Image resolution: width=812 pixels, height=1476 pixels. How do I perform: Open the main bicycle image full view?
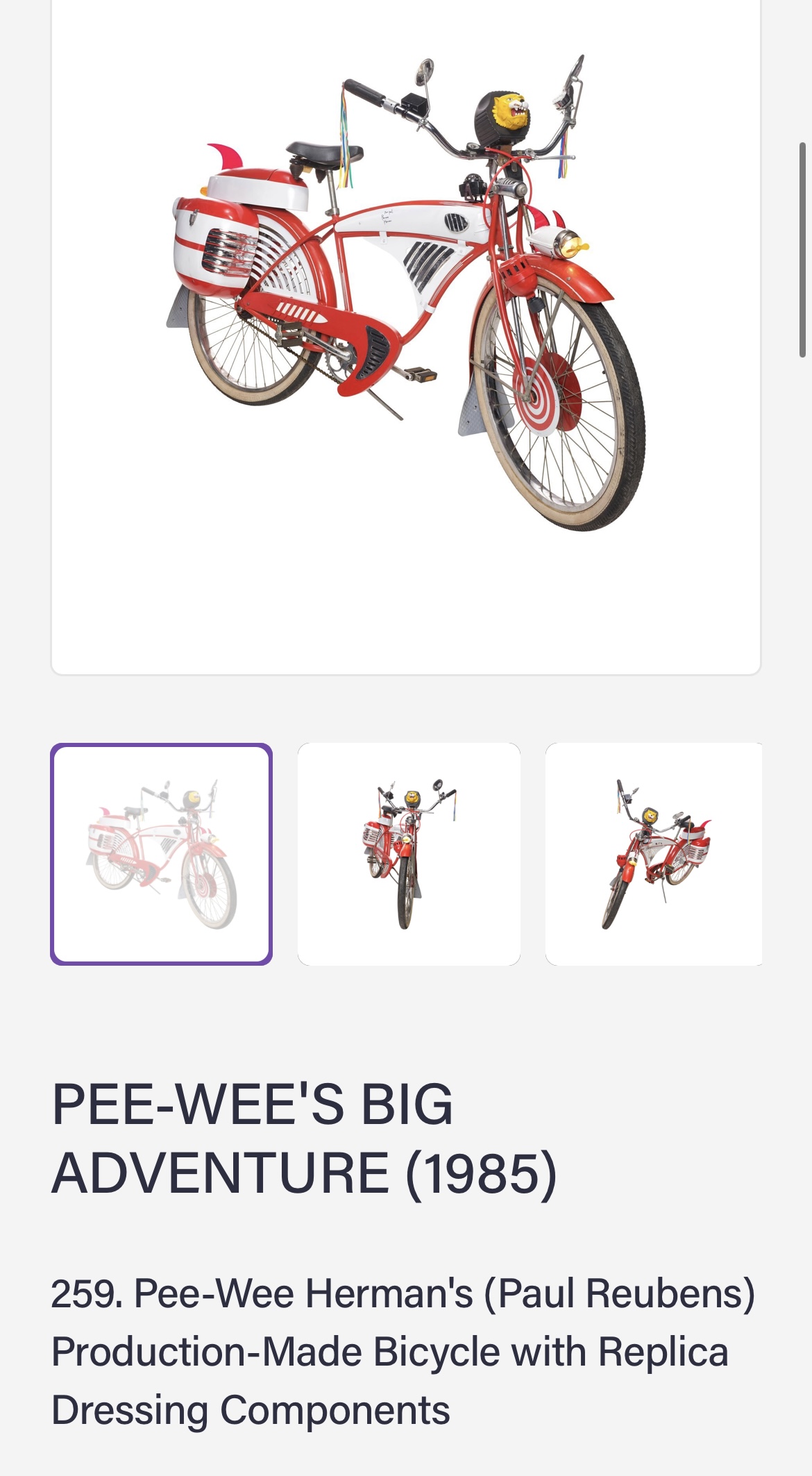[x=406, y=337]
